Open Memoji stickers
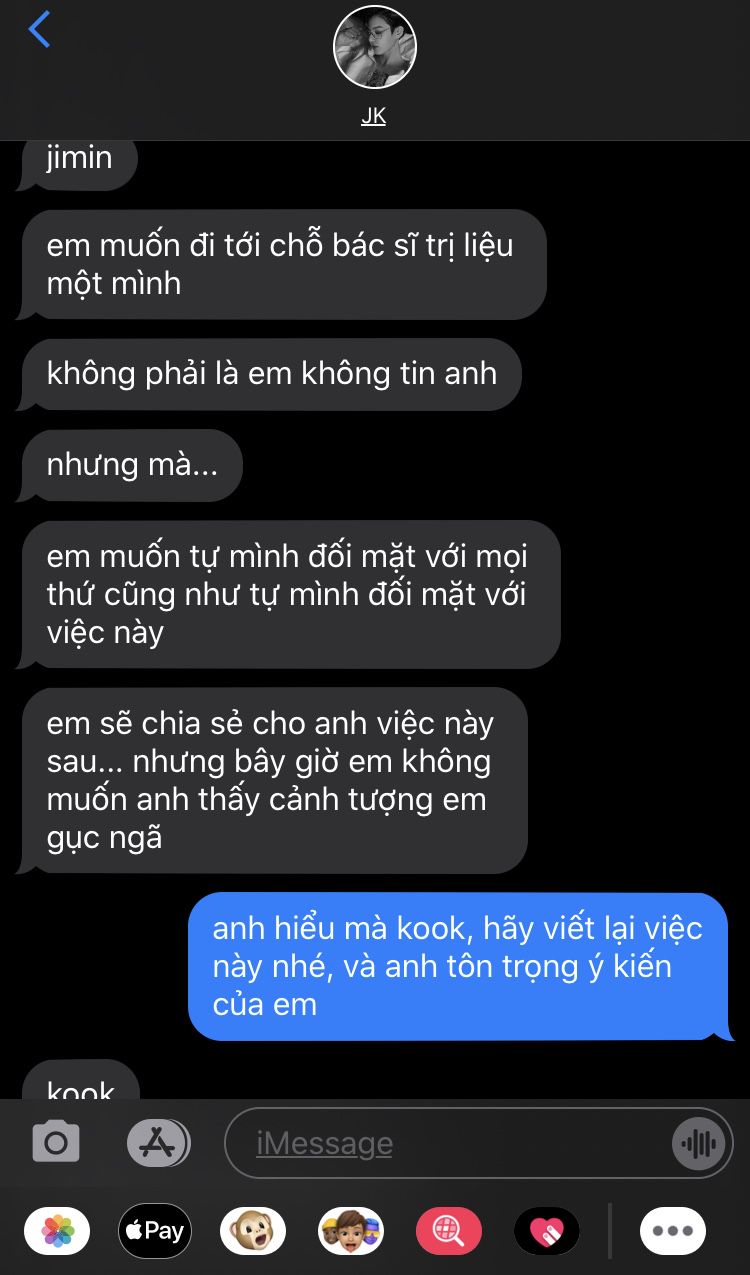Viewport: 750px width, 1275px height. coord(351,1231)
